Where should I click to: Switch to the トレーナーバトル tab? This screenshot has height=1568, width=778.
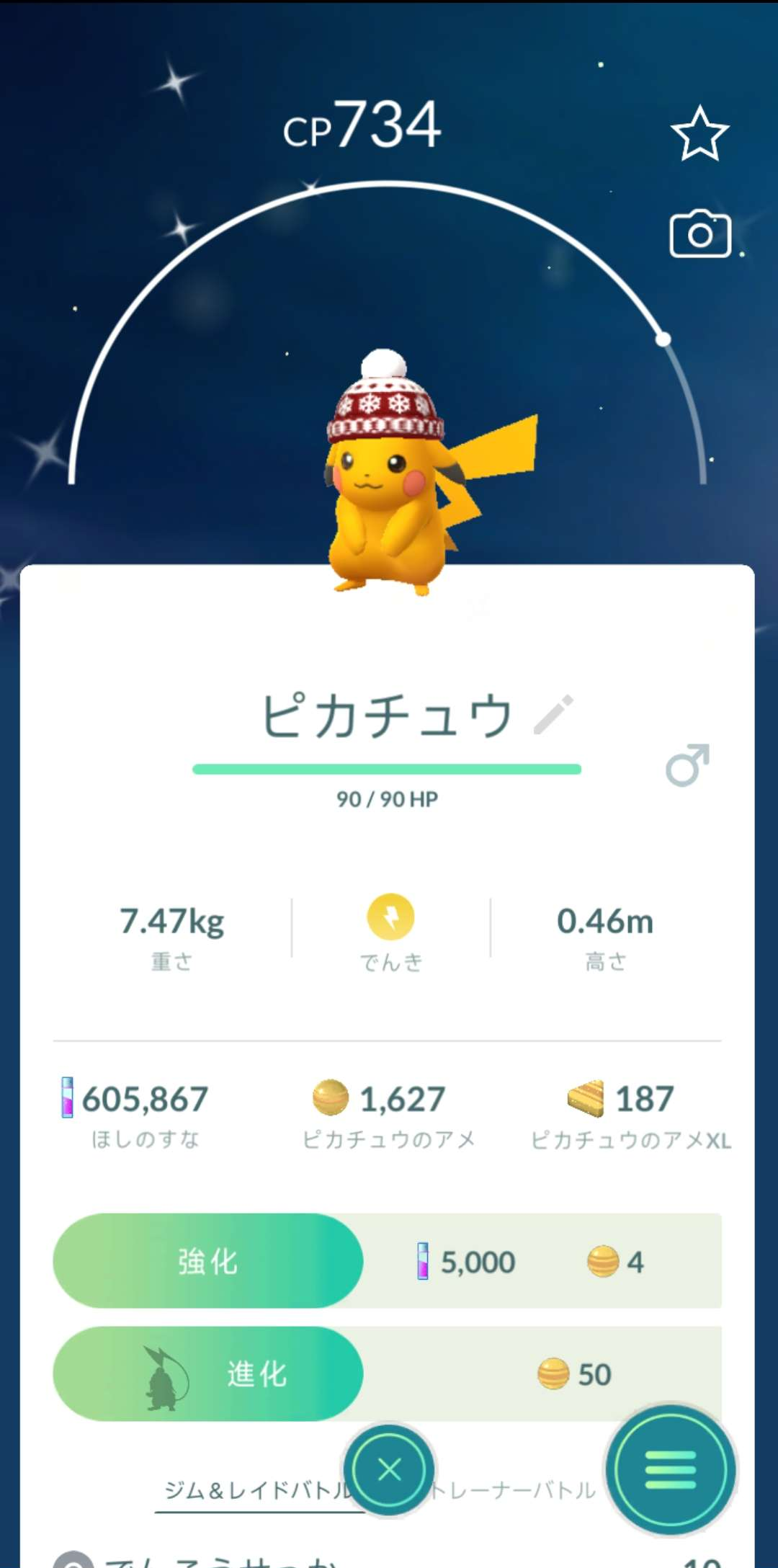(x=515, y=1490)
